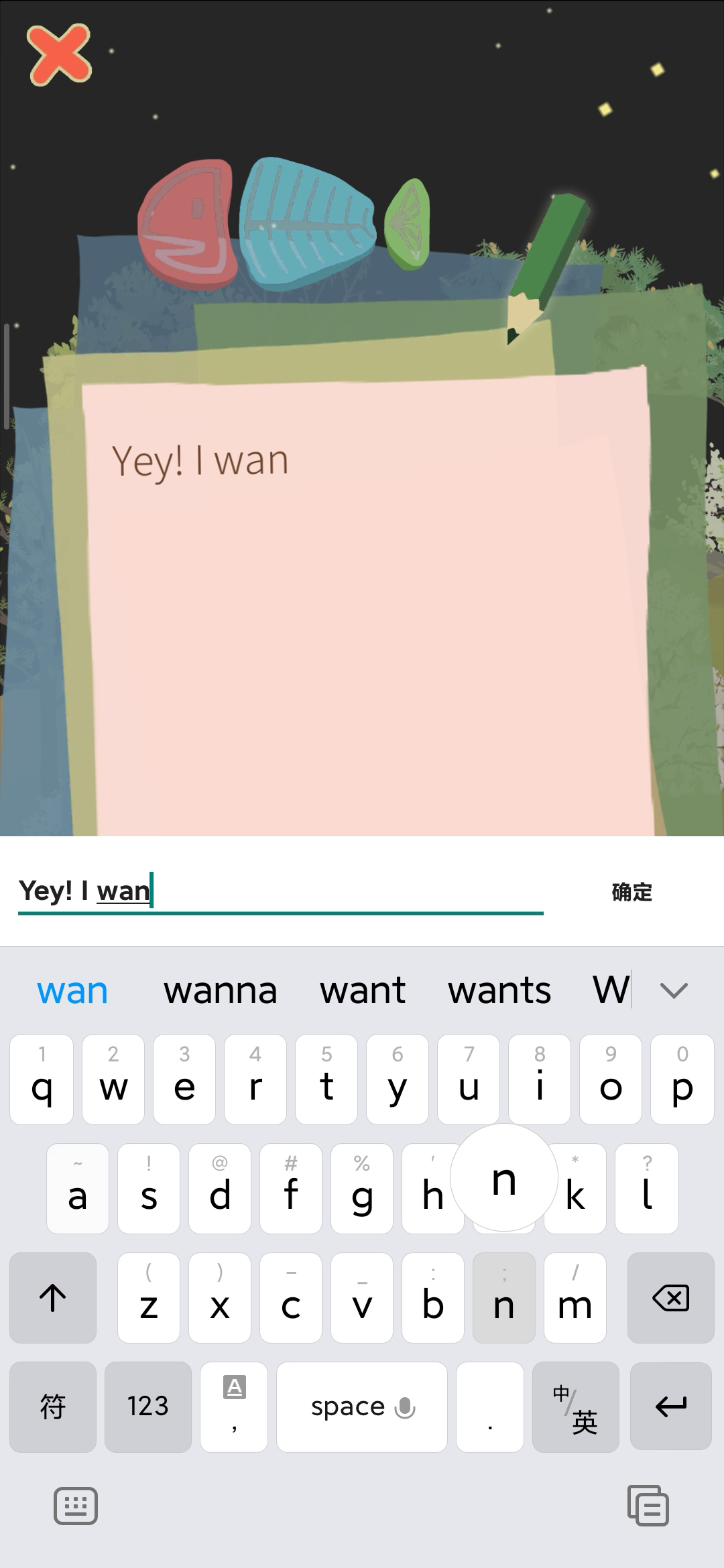This screenshot has width=724, height=1568.
Task: Tap the space bar
Action: pyautogui.click(x=362, y=1407)
